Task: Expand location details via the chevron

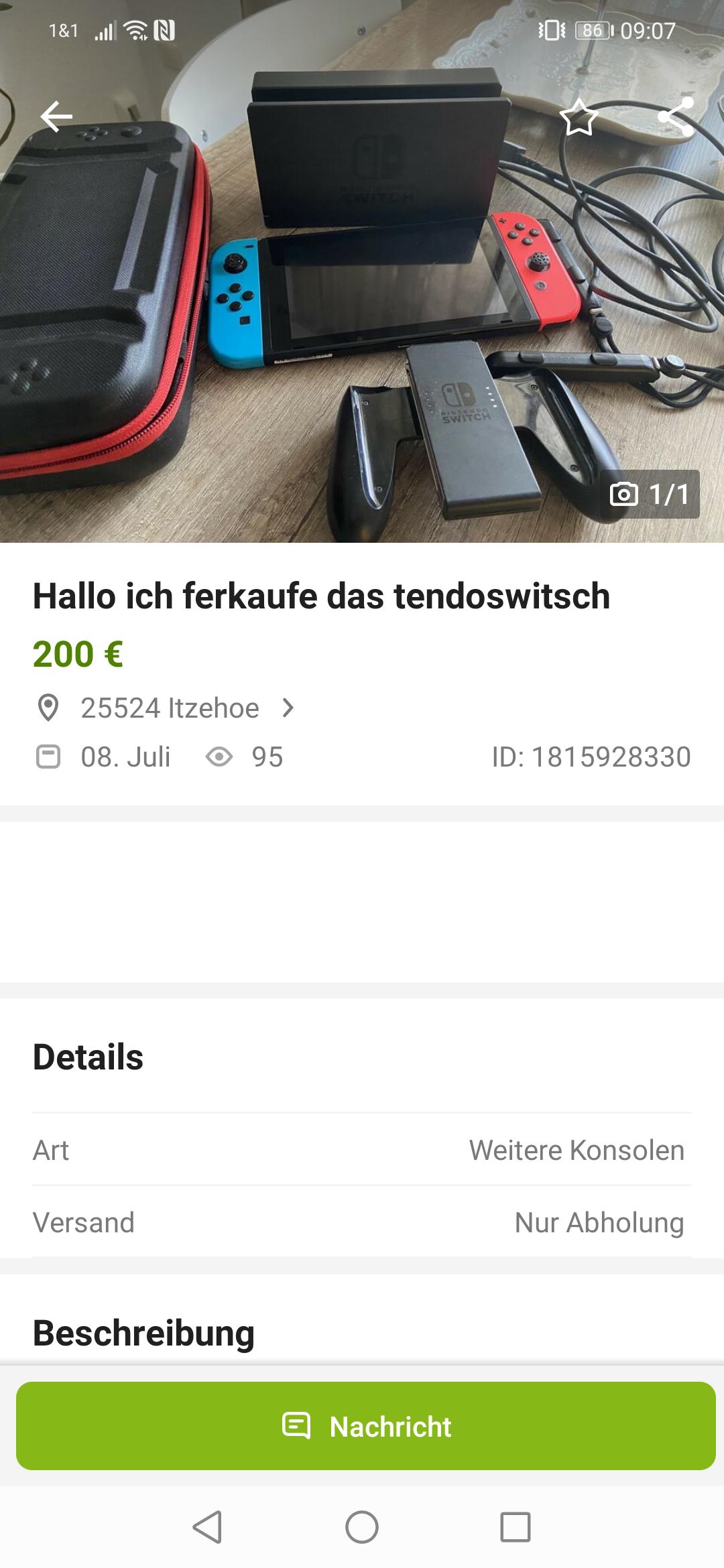Action: [x=290, y=708]
